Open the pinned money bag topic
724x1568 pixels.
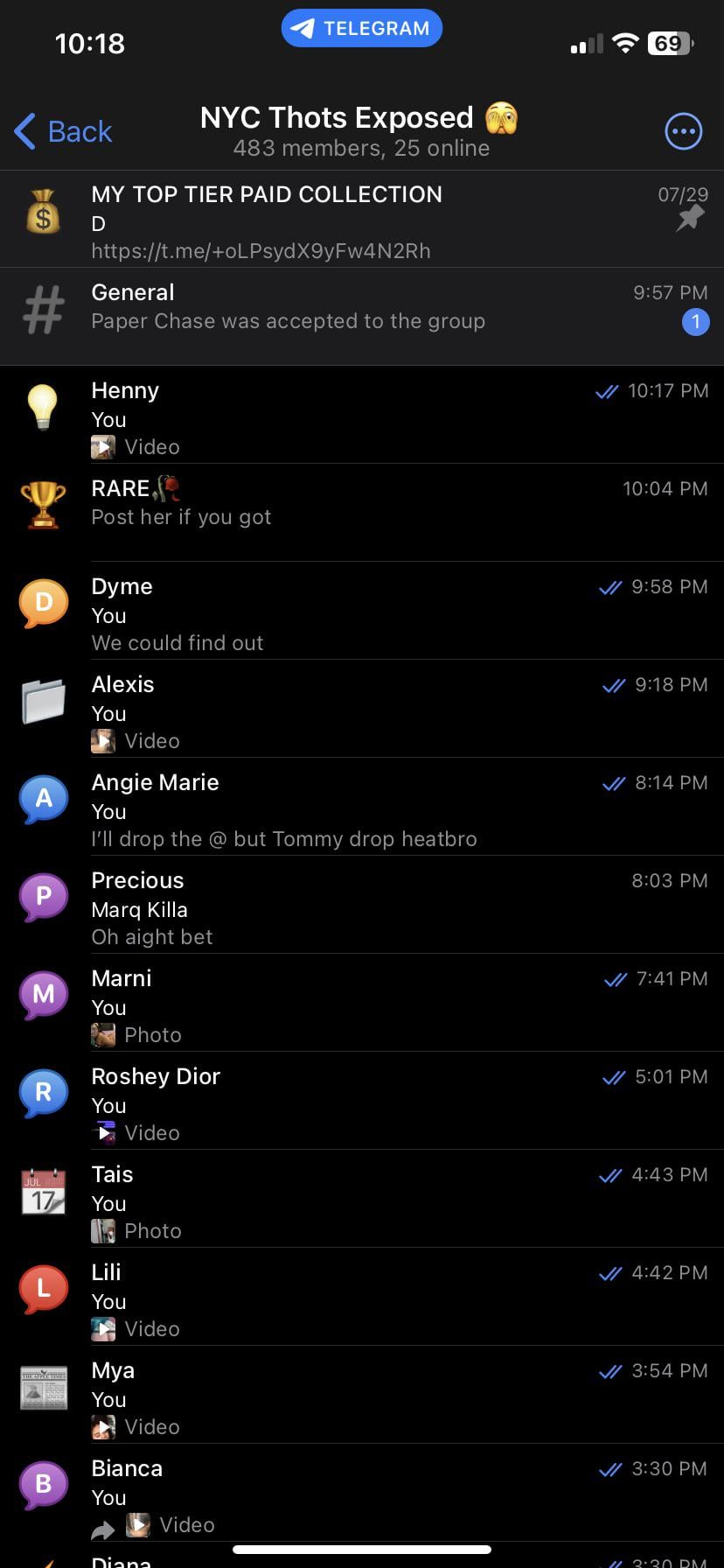362,220
